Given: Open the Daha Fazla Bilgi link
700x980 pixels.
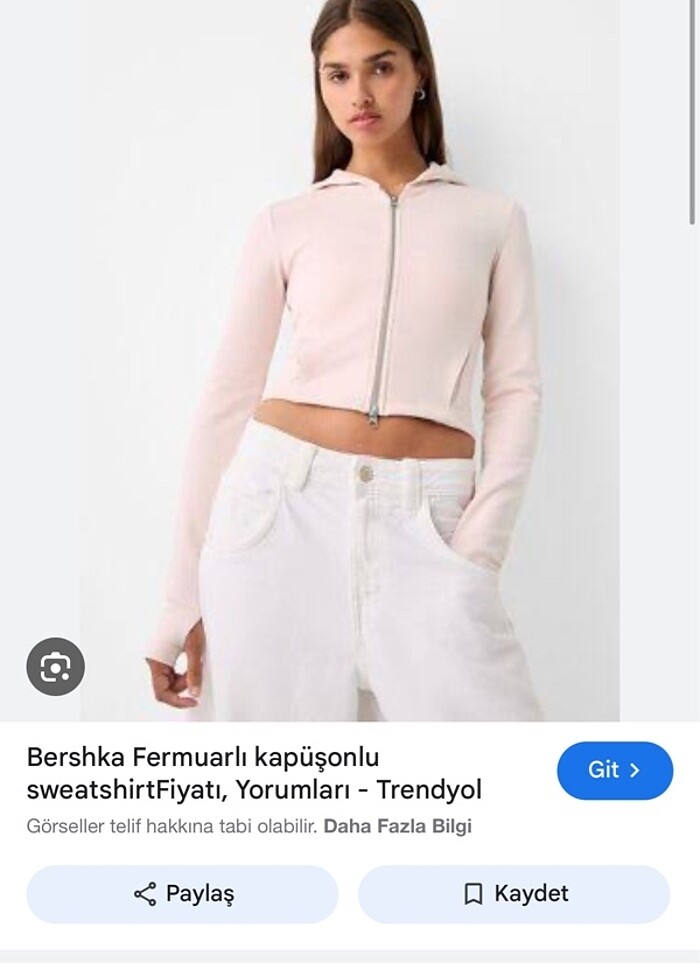Looking at the screenshot, I should click(397, 827).
